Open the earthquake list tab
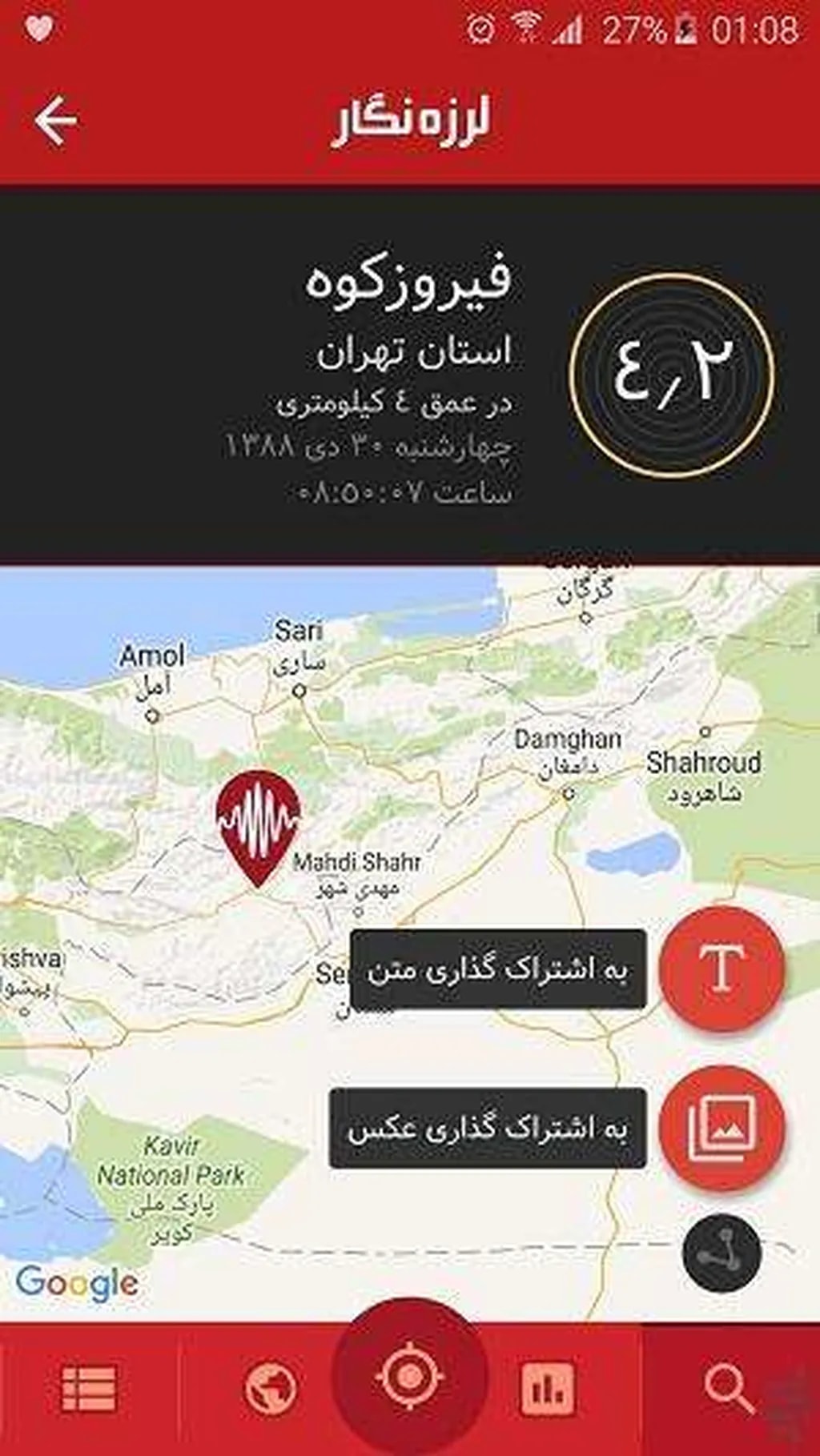This screenshot has height=1456, width=820. (89, 1389)
